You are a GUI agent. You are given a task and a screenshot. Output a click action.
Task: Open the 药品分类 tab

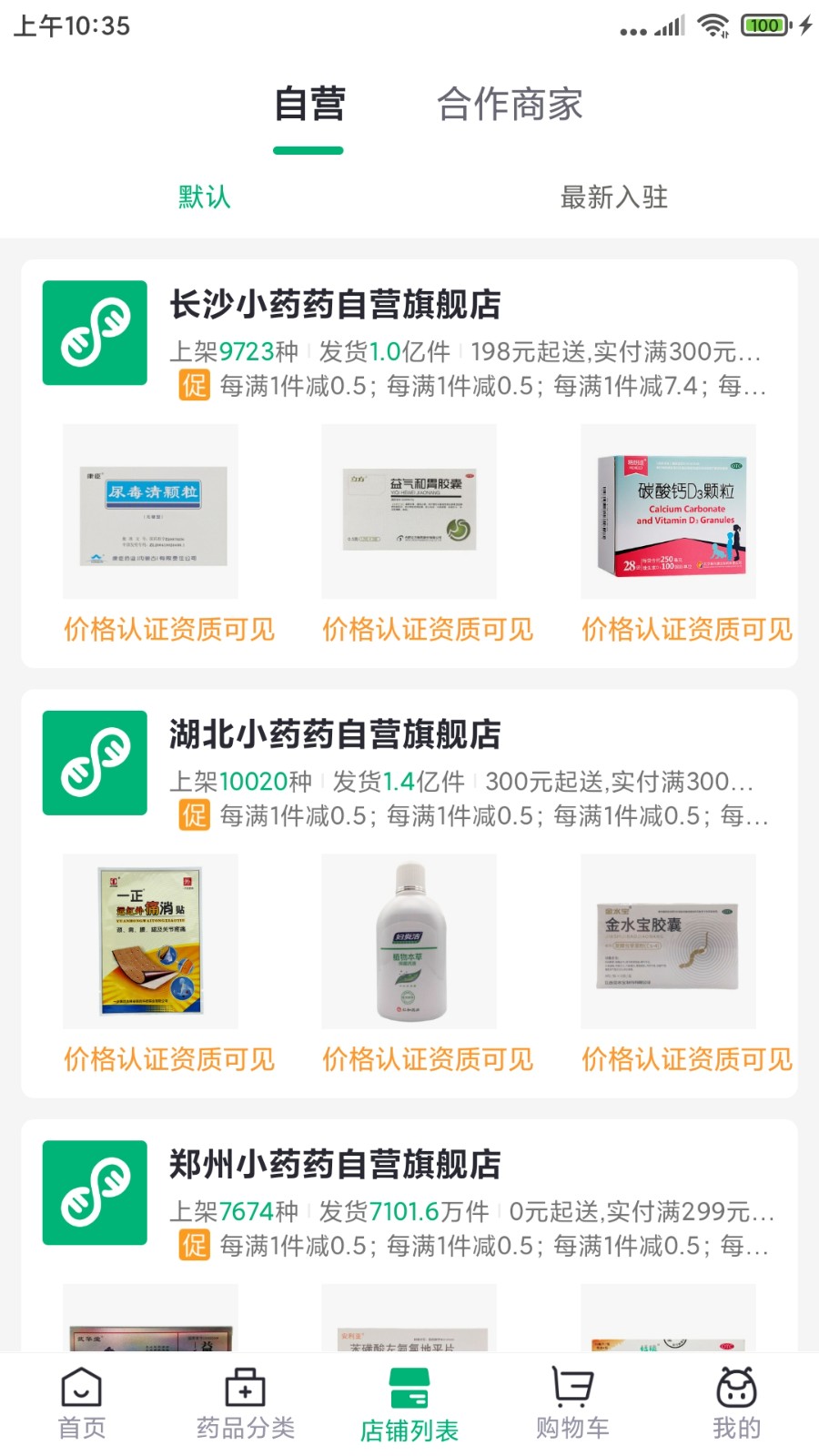[246, 1404]
